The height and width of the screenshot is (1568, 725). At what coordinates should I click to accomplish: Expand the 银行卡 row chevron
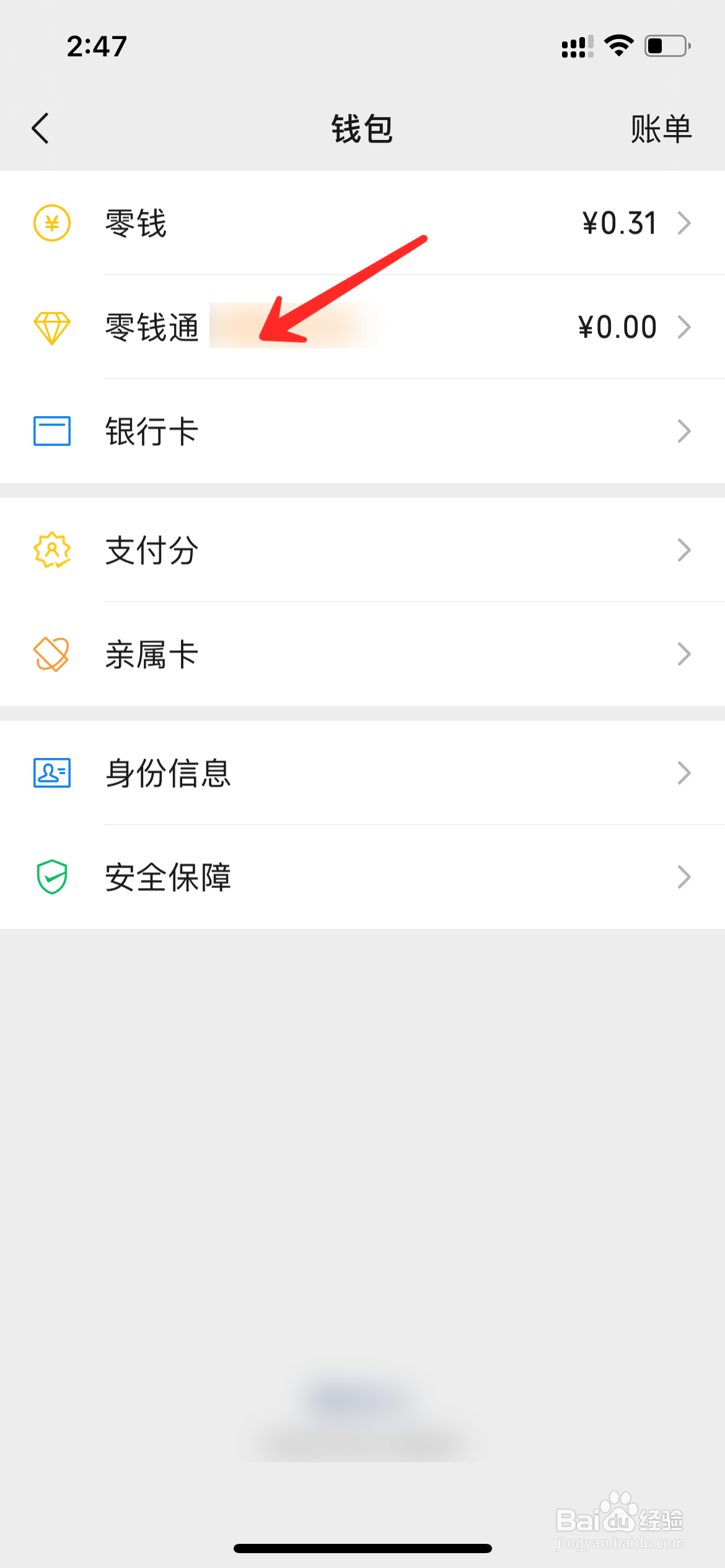pyautogui.click(x=684, y=431)
